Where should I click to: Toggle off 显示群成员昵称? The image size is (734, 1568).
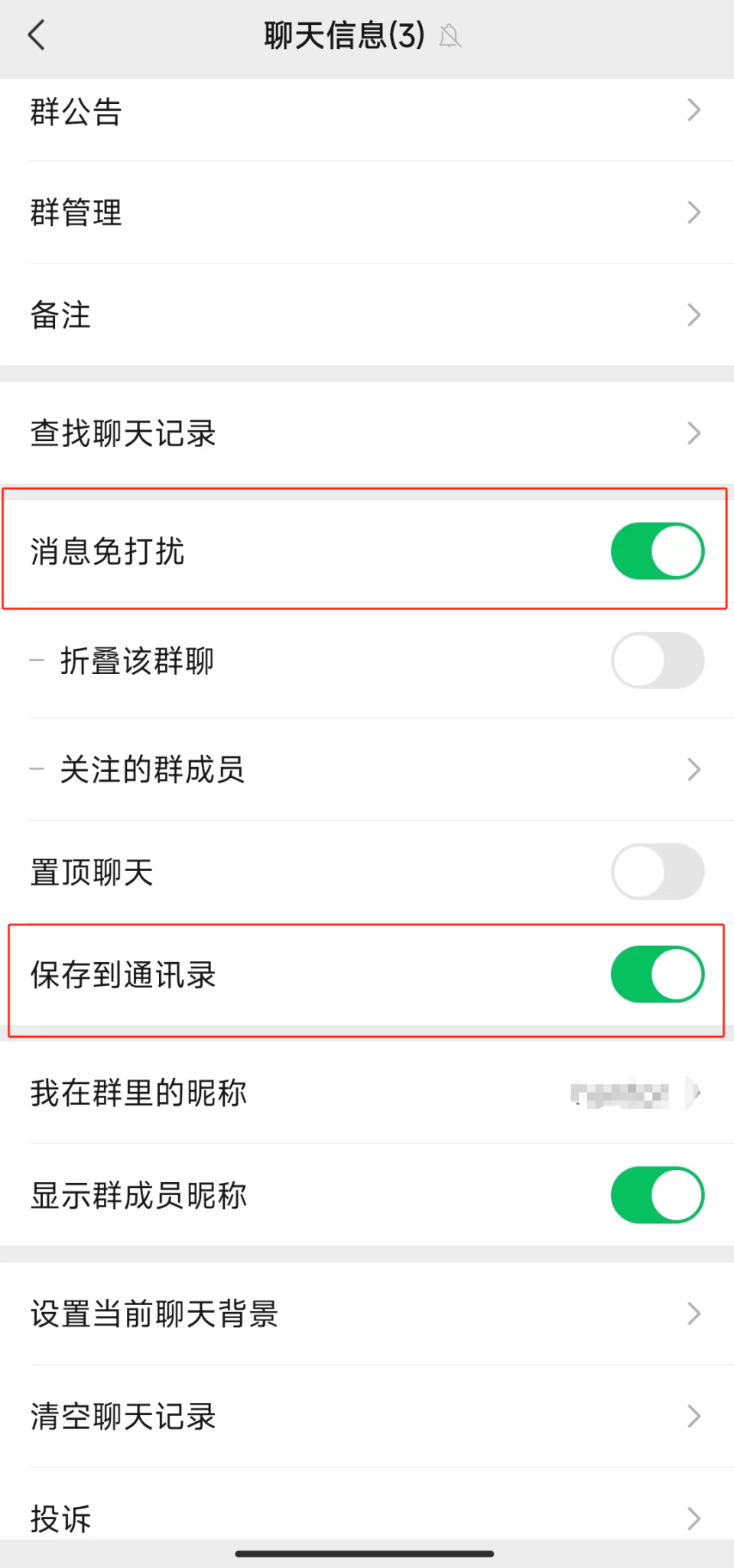click(657, 1195)
